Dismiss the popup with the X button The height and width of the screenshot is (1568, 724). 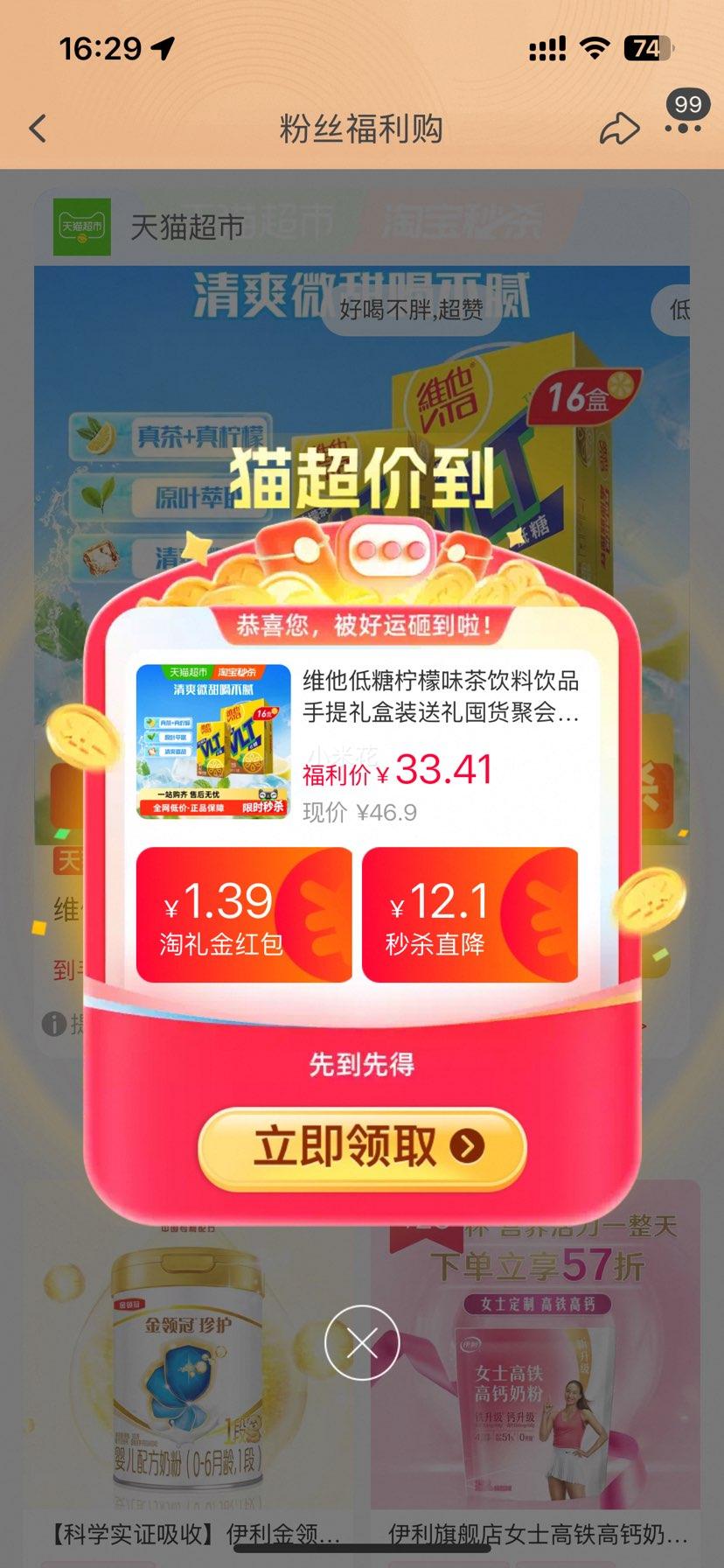coord(362,1342)
